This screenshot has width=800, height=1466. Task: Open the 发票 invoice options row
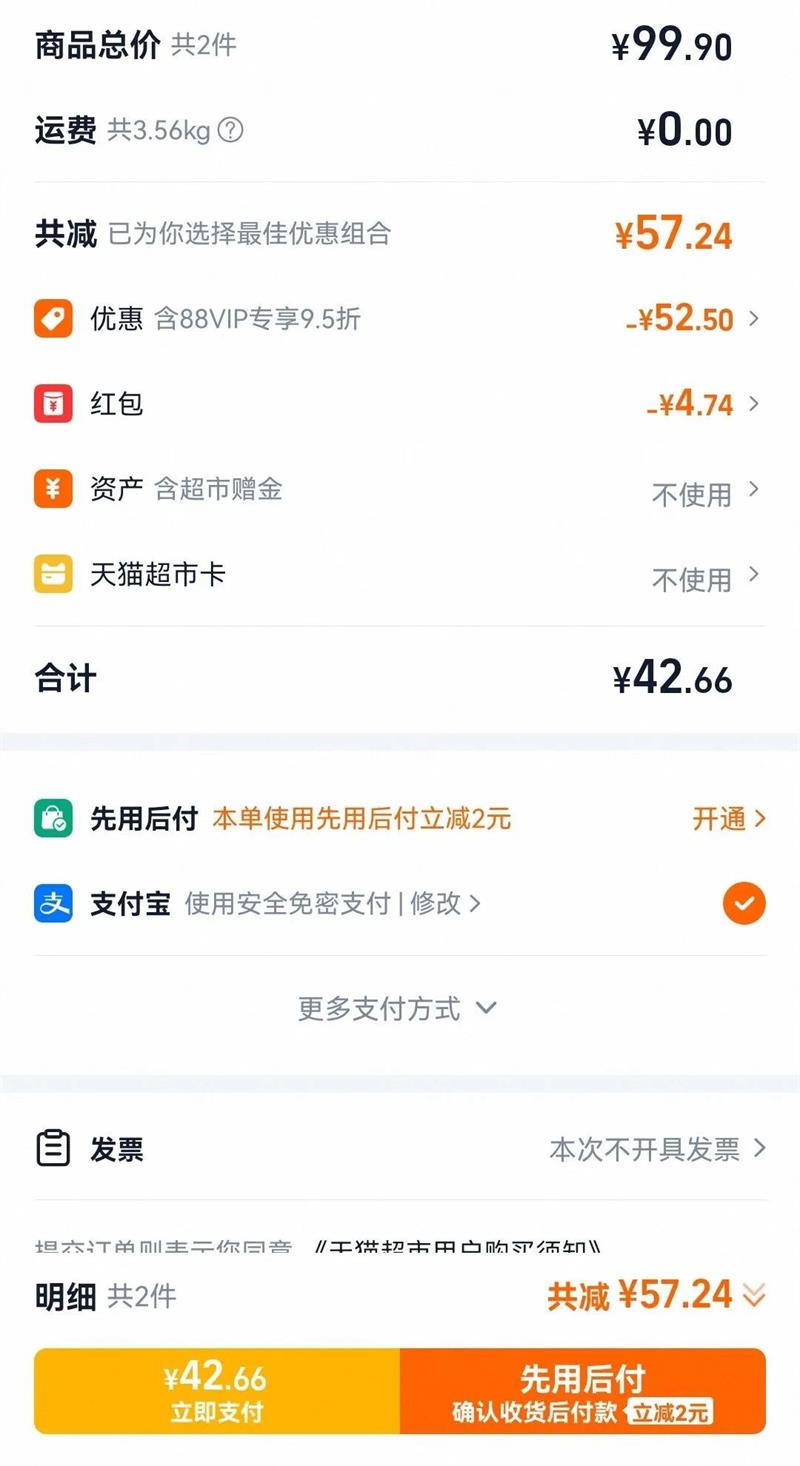click(400, 1149)
